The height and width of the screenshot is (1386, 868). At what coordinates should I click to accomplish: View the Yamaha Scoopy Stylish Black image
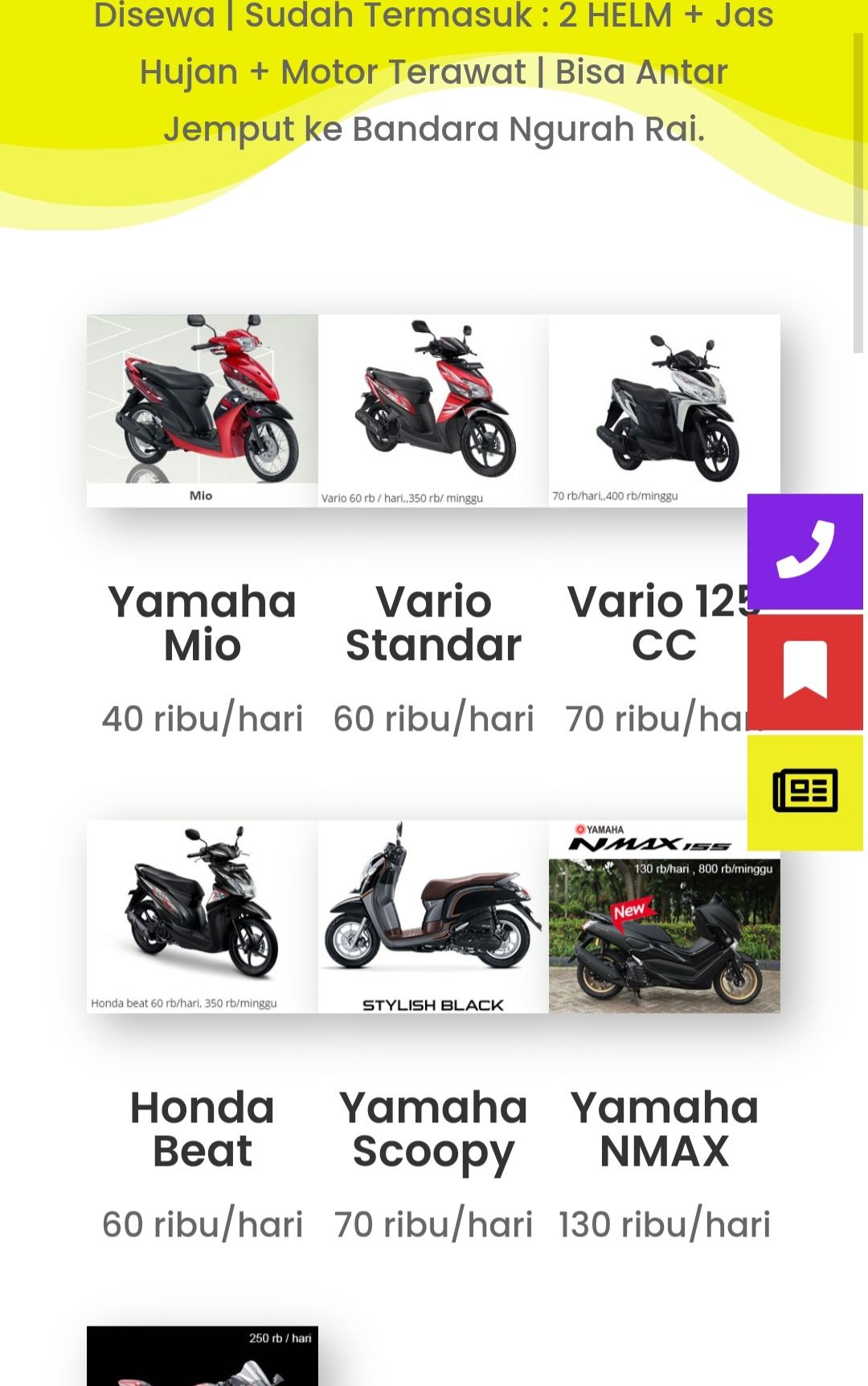point(433,916)
